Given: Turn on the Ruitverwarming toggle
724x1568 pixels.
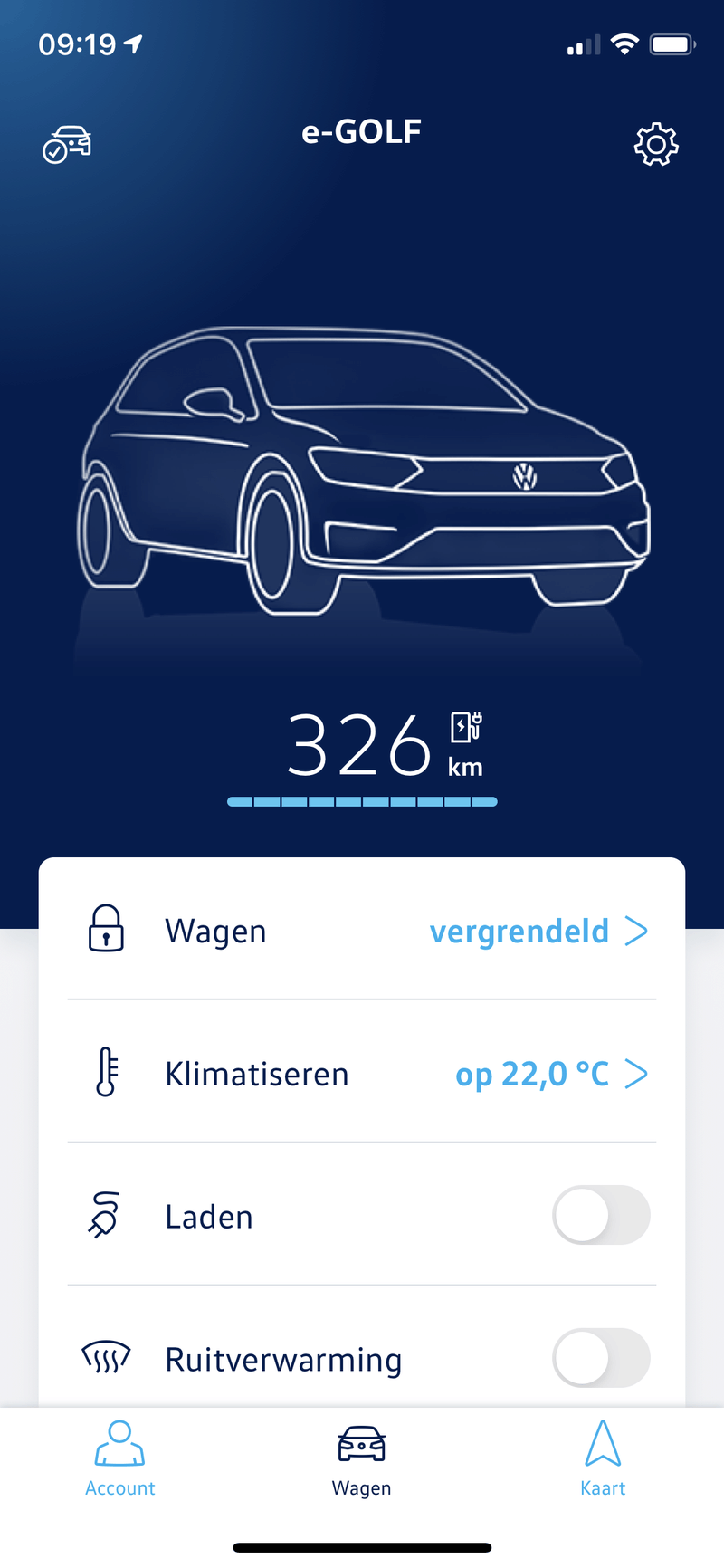Looking at the screenshot, I should pos(602,1358).
